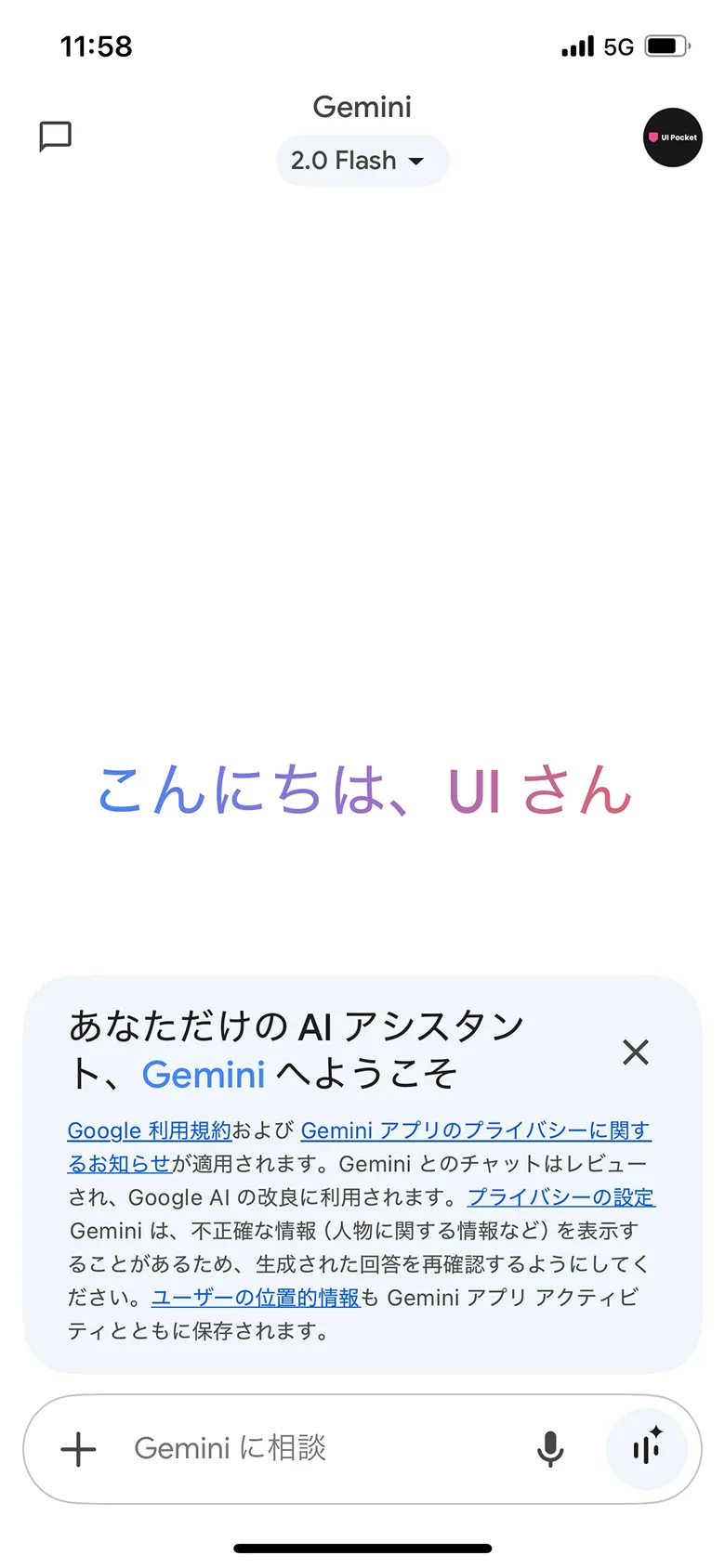This screenshot has height=1568, width=725.
Task: Tap the speech bubble icon top left
Action: (x=56, y=137)
